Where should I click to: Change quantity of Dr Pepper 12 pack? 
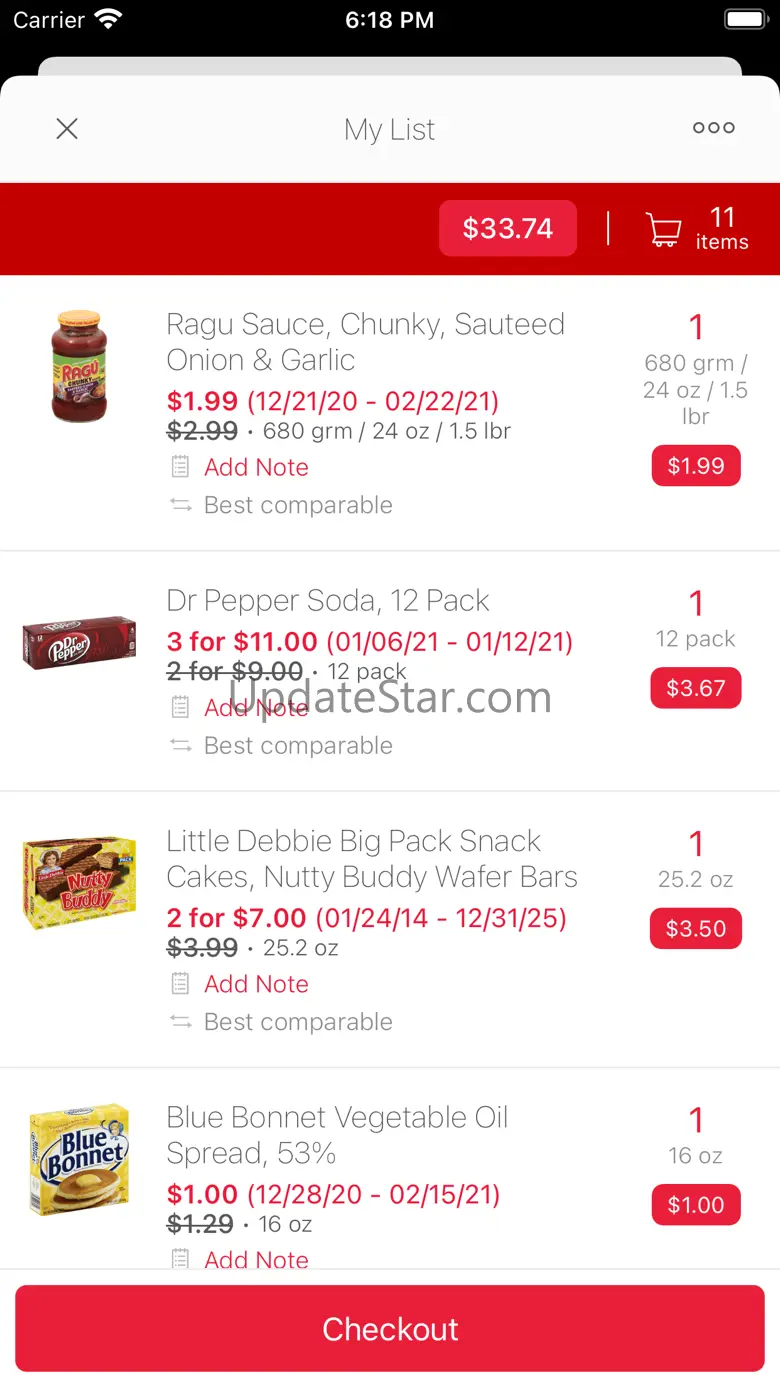pyautogui.click(x=696, y=604)
